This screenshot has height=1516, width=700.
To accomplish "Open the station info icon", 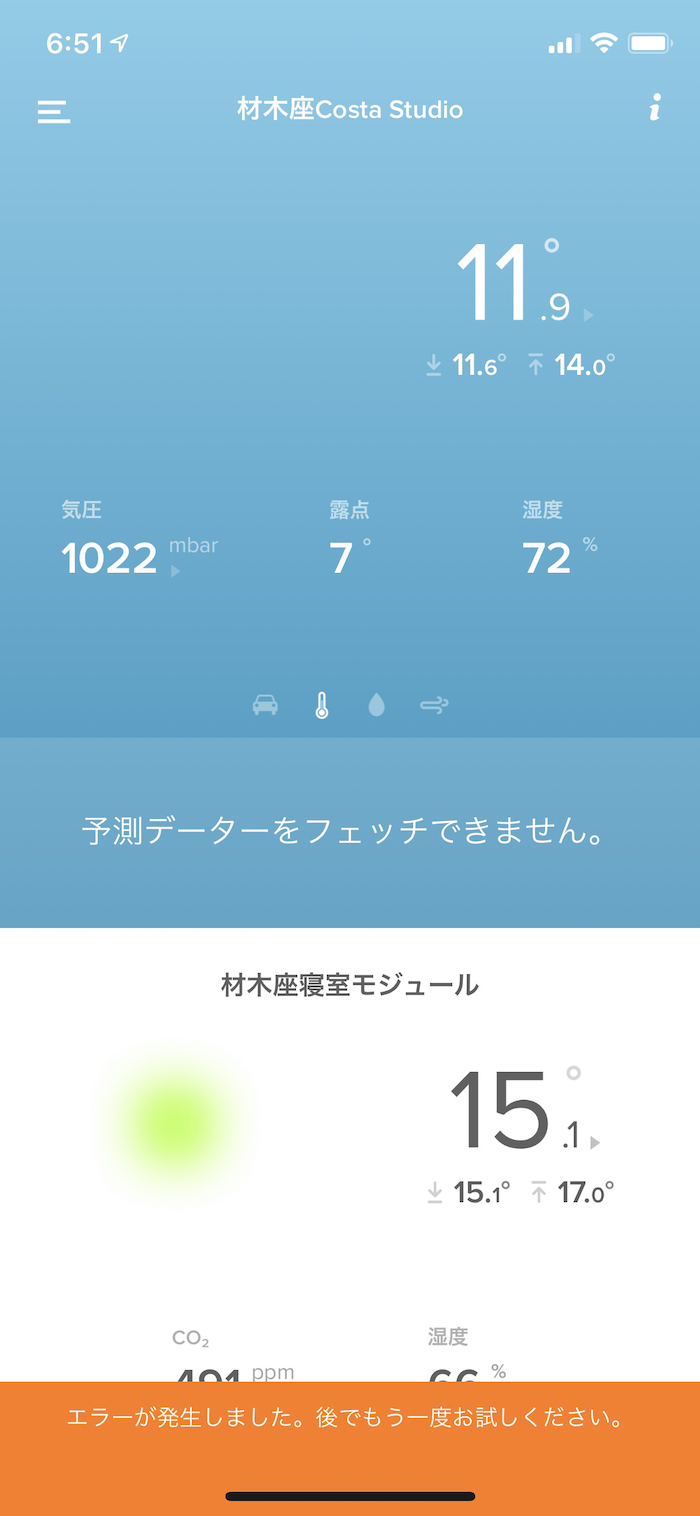I will tap(654, 109).
